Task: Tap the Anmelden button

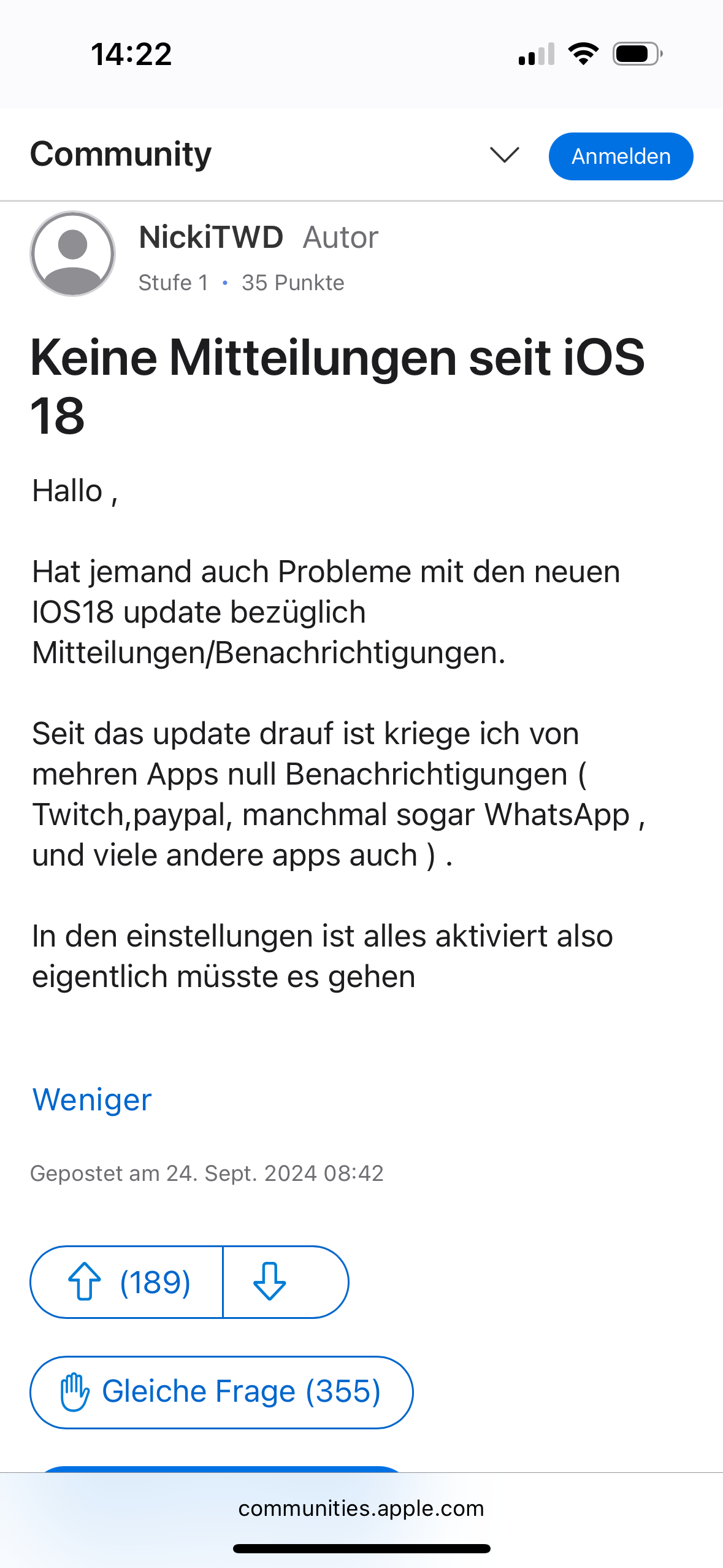Action: [x=621, y=156]
